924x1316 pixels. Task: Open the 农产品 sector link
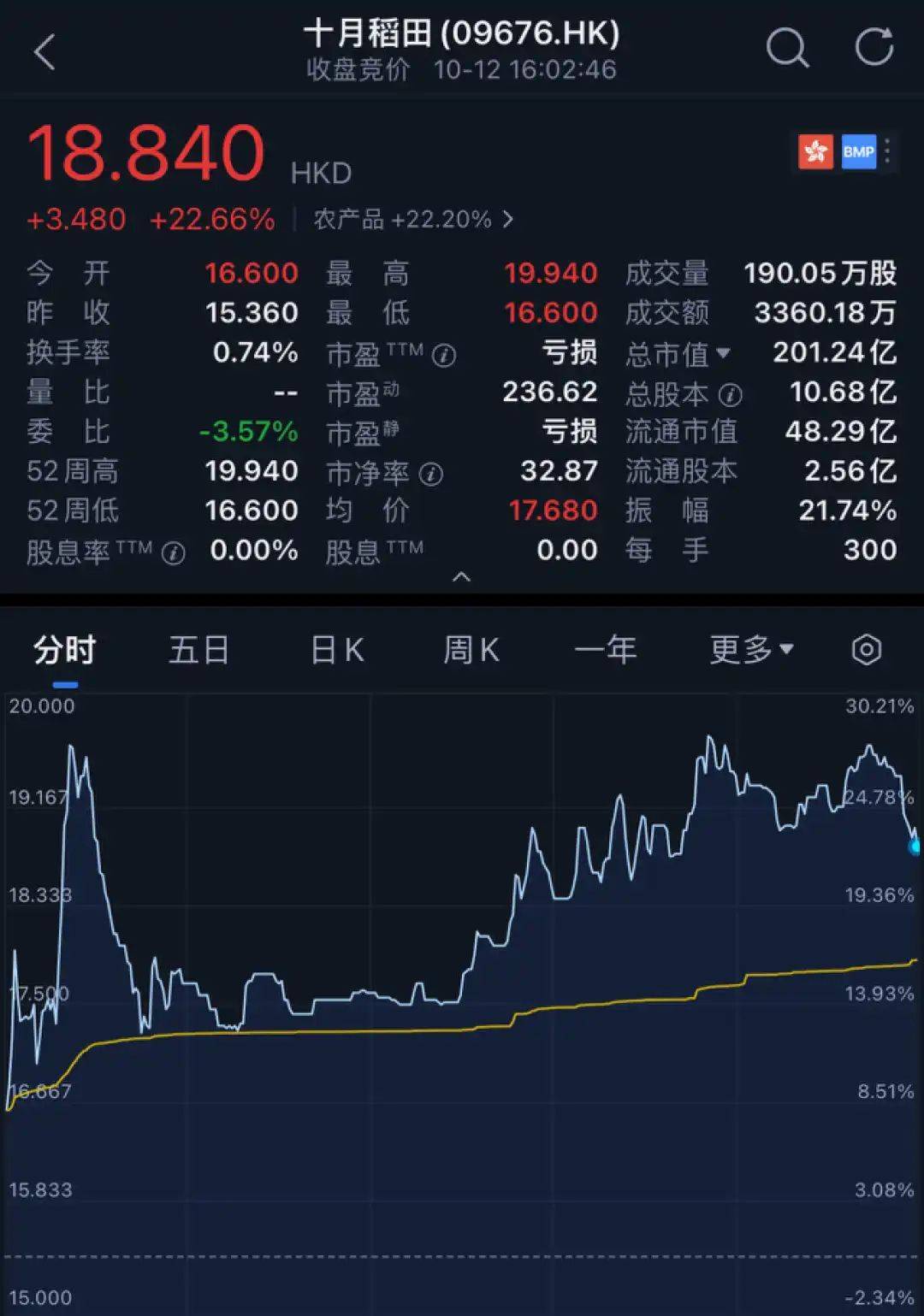tap(402, 220)
